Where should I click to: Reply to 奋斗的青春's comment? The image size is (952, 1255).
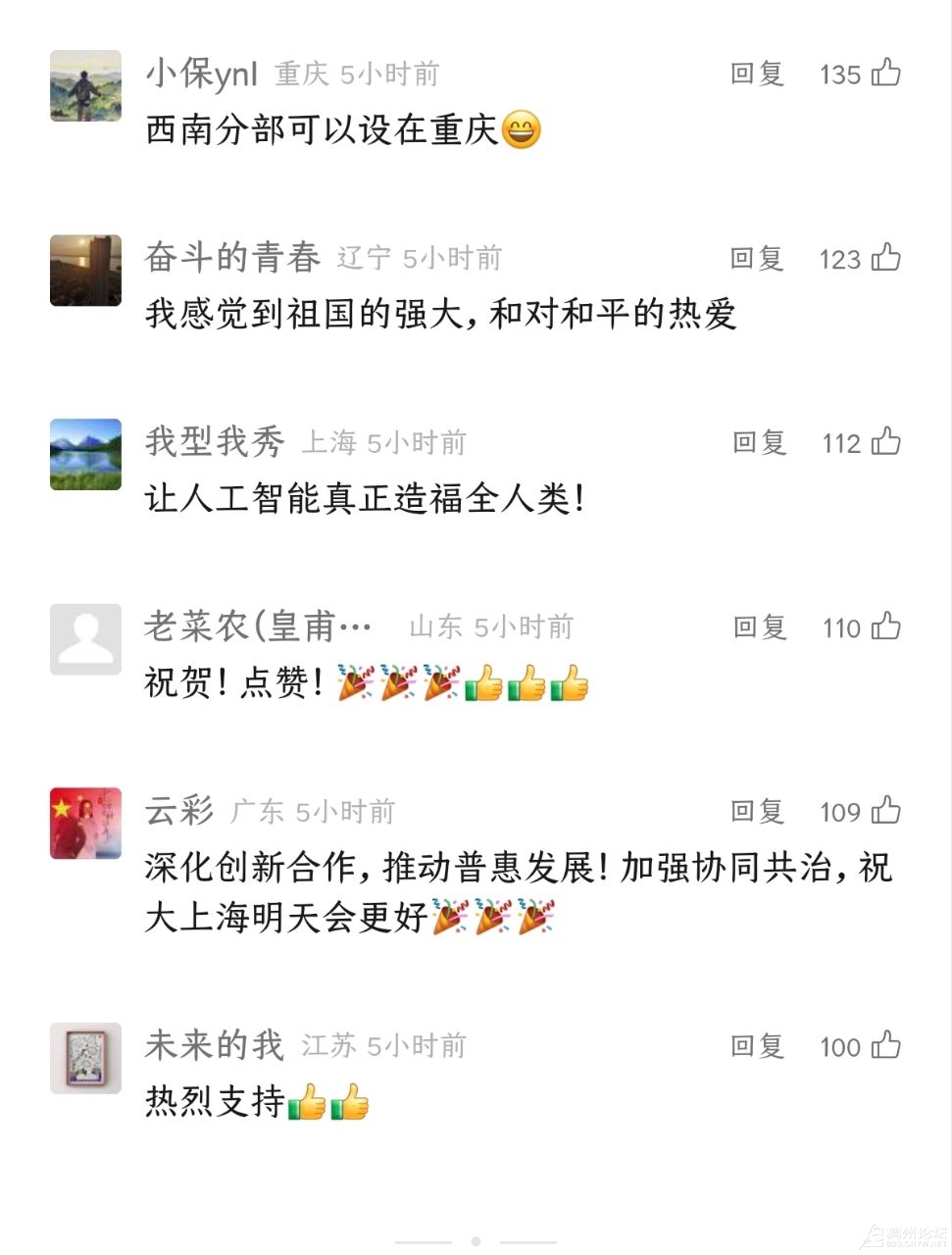(x=756, y=258)
